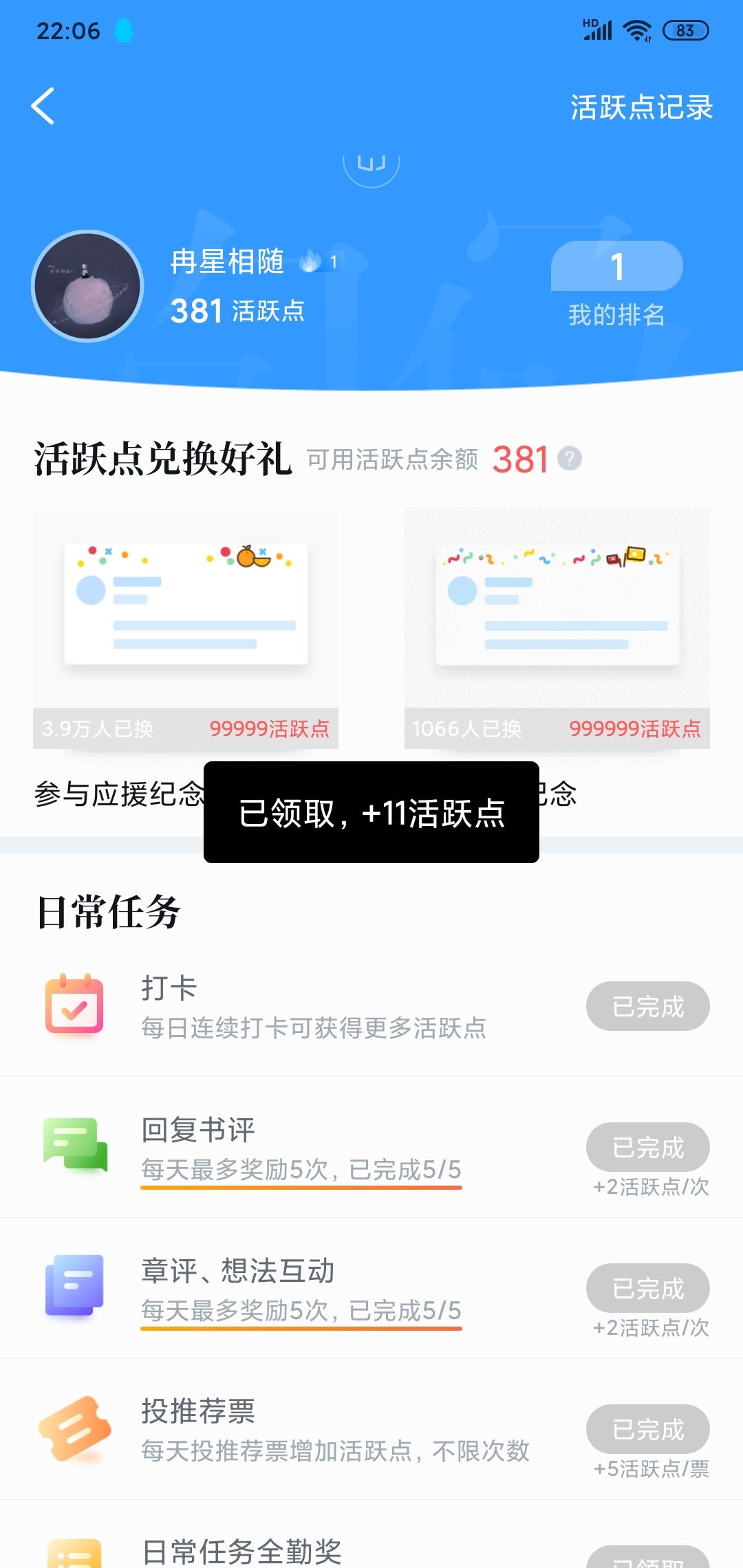
Task: Go back using the top-left arrow
Action: tap(43, 107)
